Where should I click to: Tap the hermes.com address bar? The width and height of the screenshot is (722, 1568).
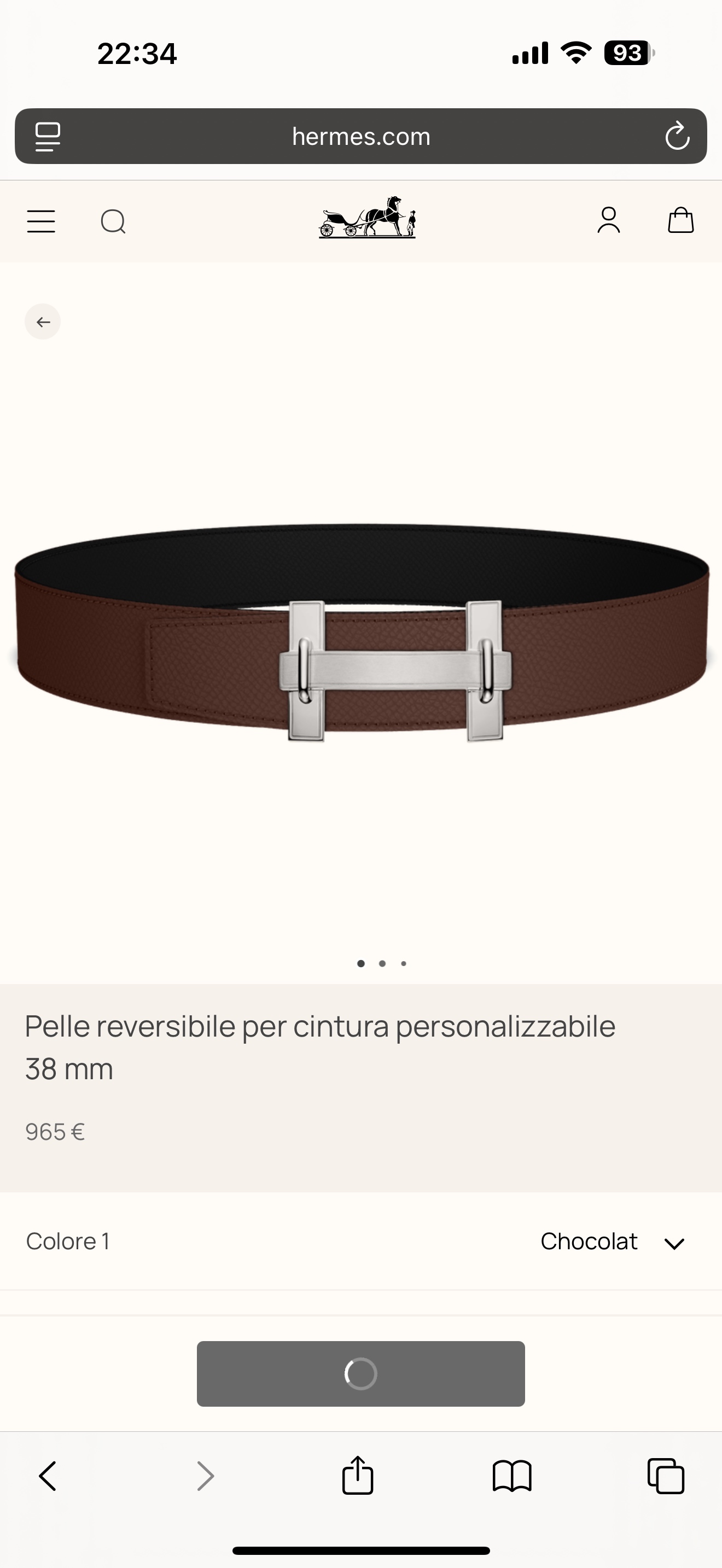pyautogui.click(x=361, y=136)
